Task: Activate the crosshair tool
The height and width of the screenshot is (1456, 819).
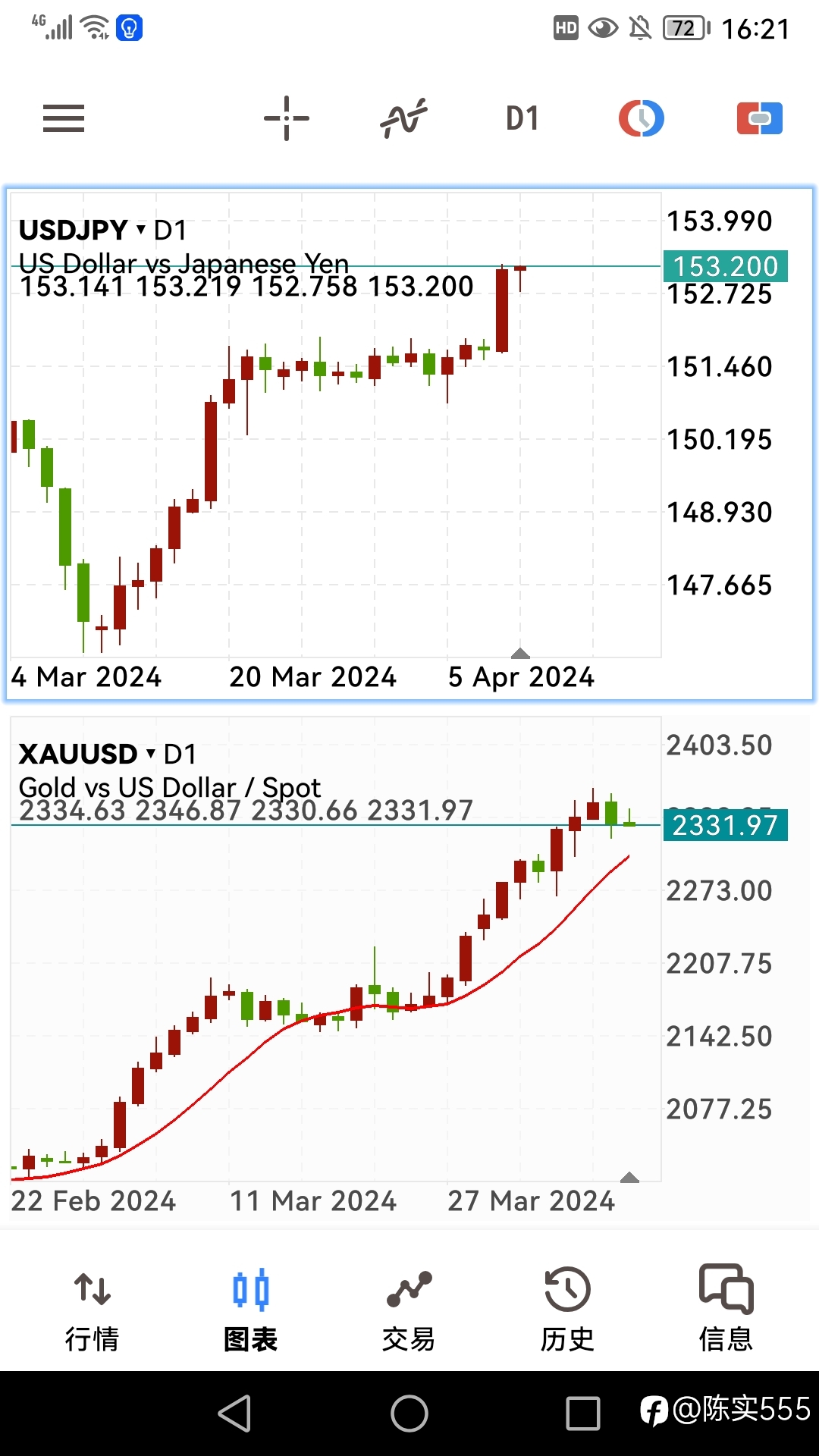Action: [287, 118]
